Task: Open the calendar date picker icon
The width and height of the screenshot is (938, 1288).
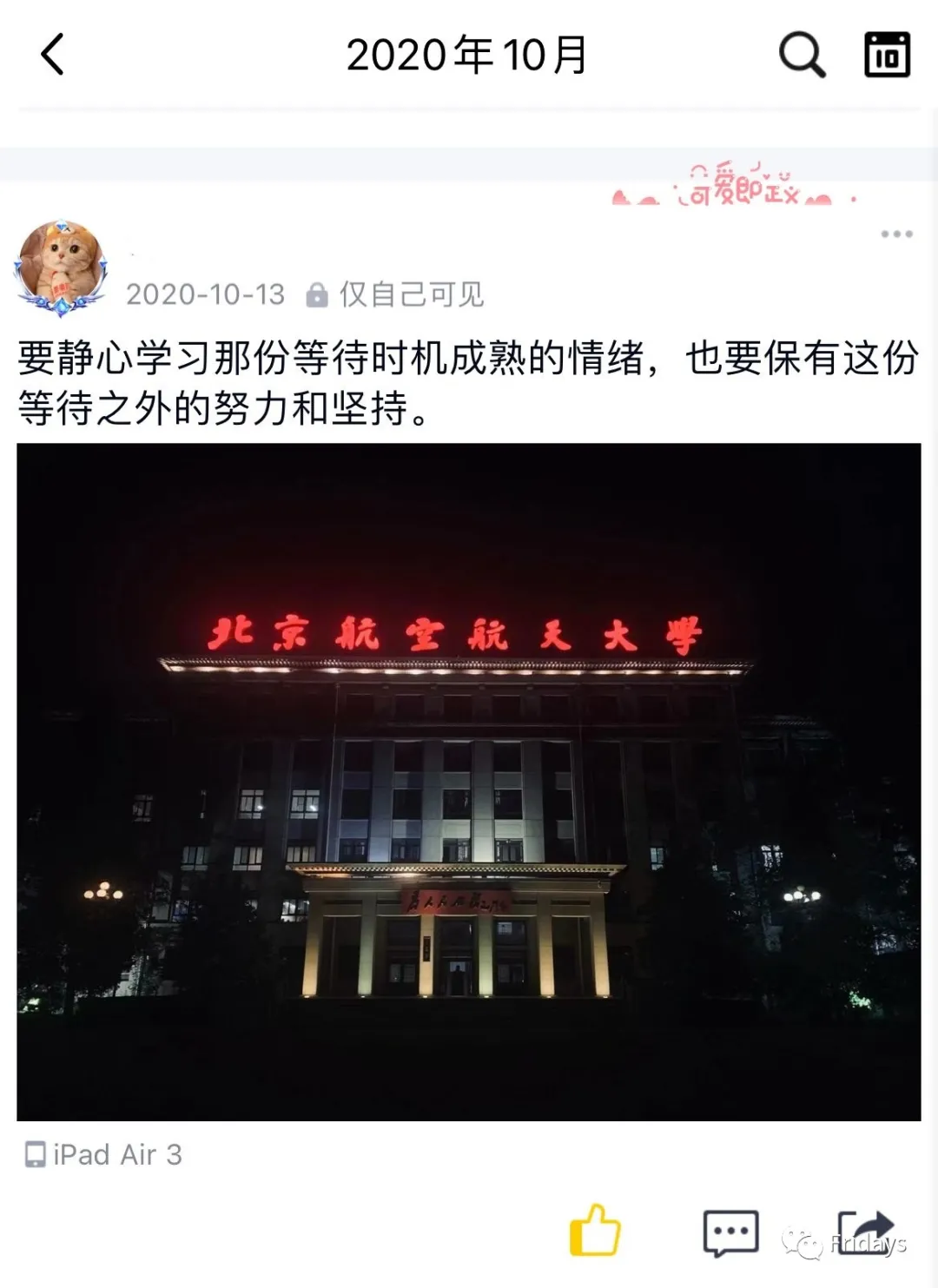Action: 887,55
